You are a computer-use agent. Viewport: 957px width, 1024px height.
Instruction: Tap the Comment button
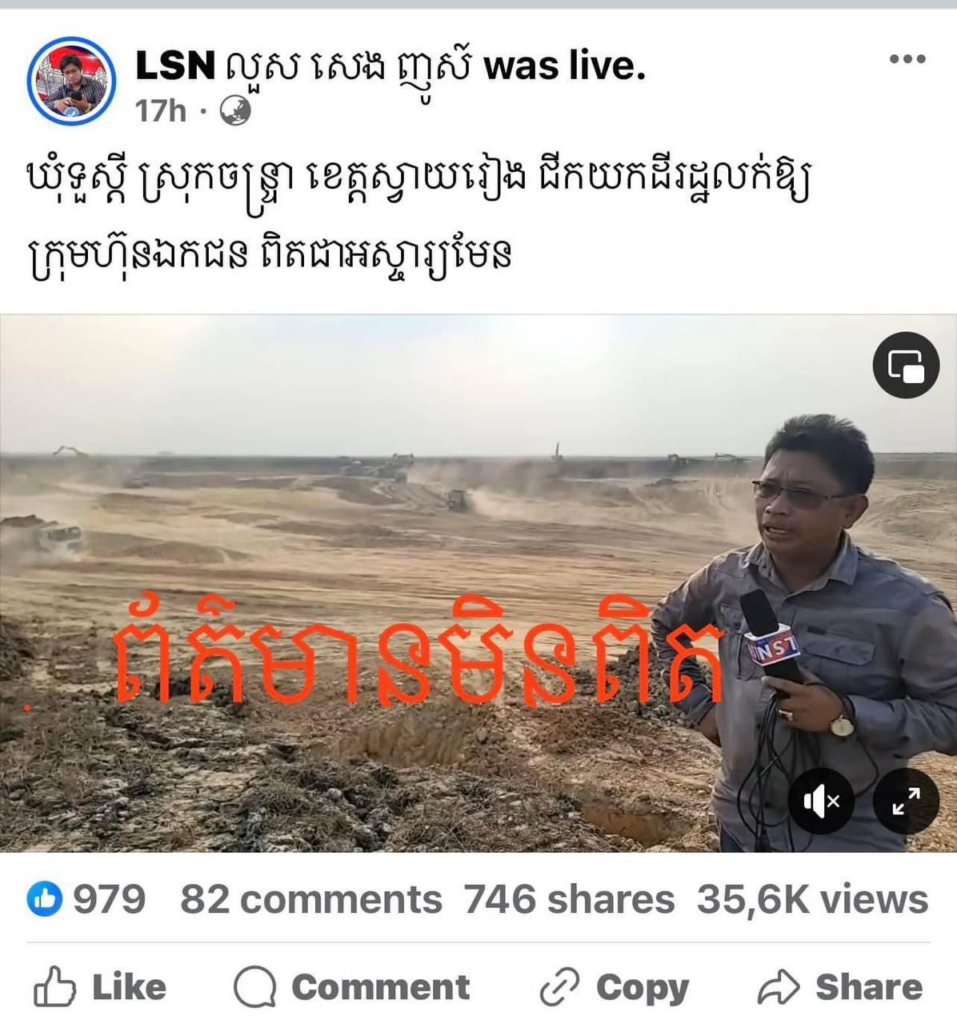point(351,988)
